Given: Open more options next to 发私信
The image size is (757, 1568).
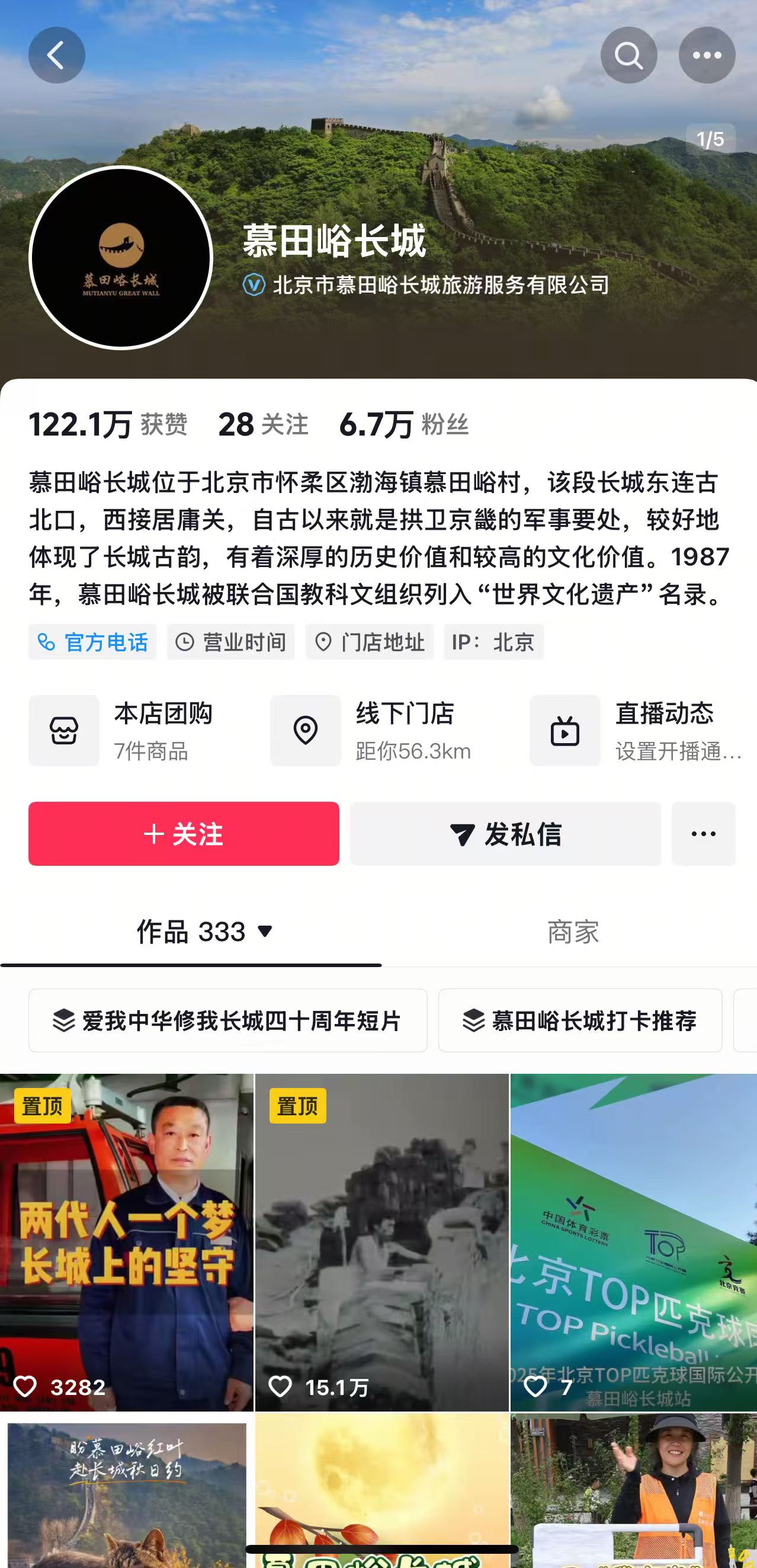Looking at the screenshot, I should click(704, 833).
